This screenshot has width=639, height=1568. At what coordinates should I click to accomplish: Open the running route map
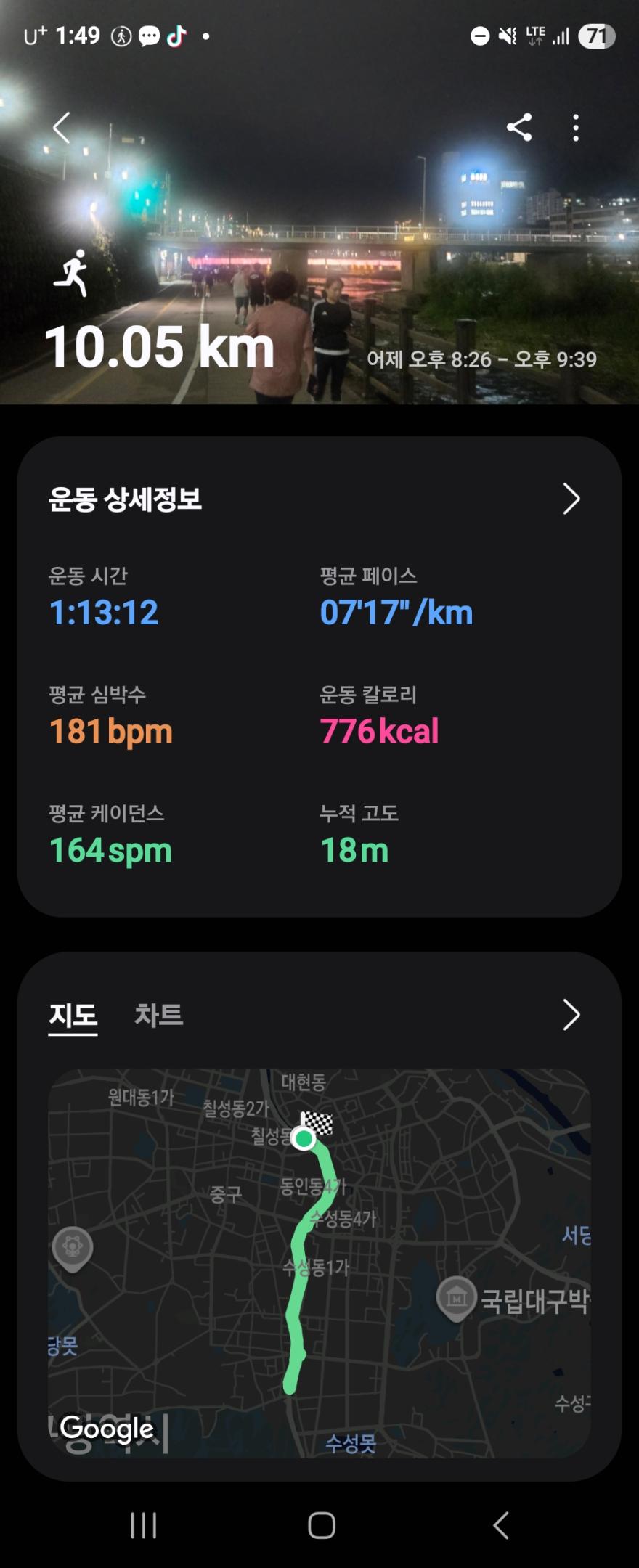tap(319, 1263)
